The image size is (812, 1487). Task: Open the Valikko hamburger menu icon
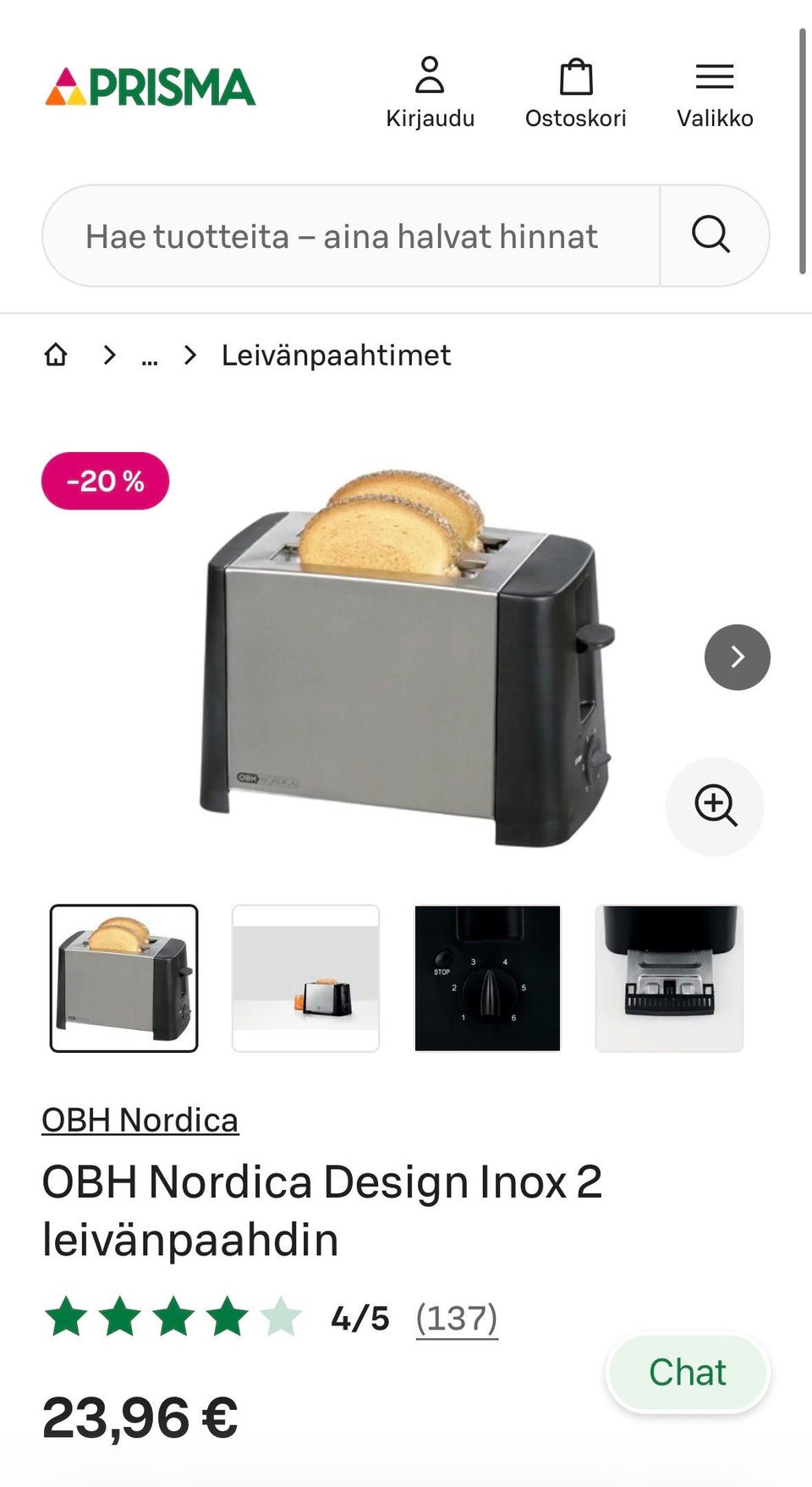(x=715, y=76)
